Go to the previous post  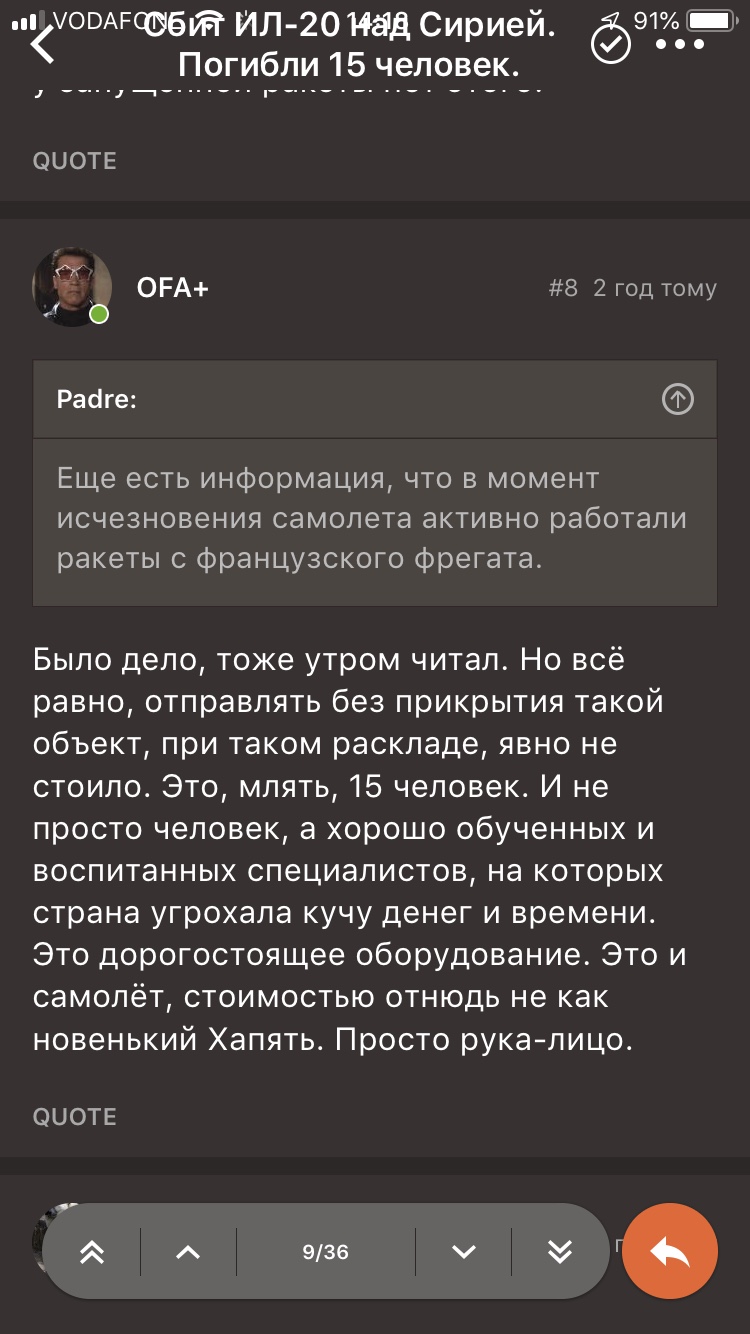point(188,1252)
